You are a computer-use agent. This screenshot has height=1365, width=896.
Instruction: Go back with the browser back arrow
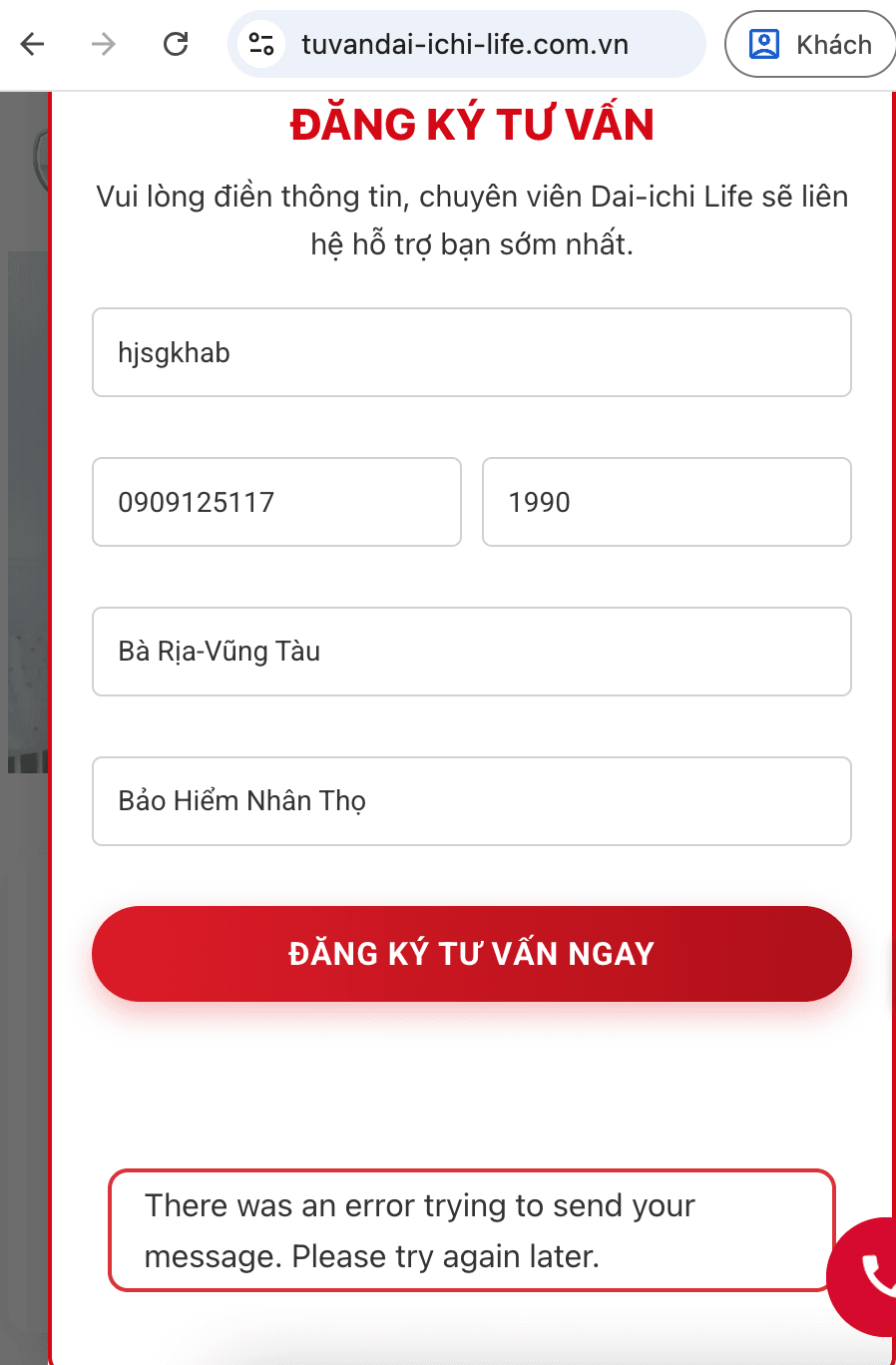pos(33,44)
